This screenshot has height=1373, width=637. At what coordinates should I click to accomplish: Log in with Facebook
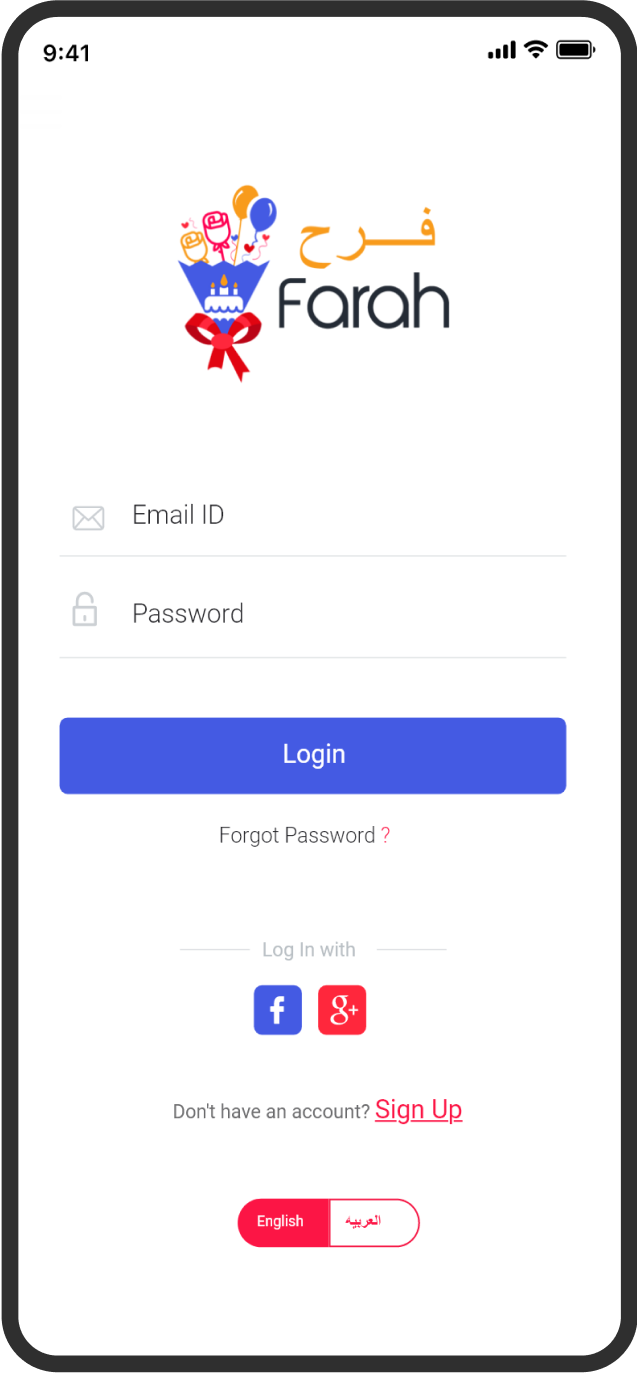pyautogui.click(x=278, y=1010)
